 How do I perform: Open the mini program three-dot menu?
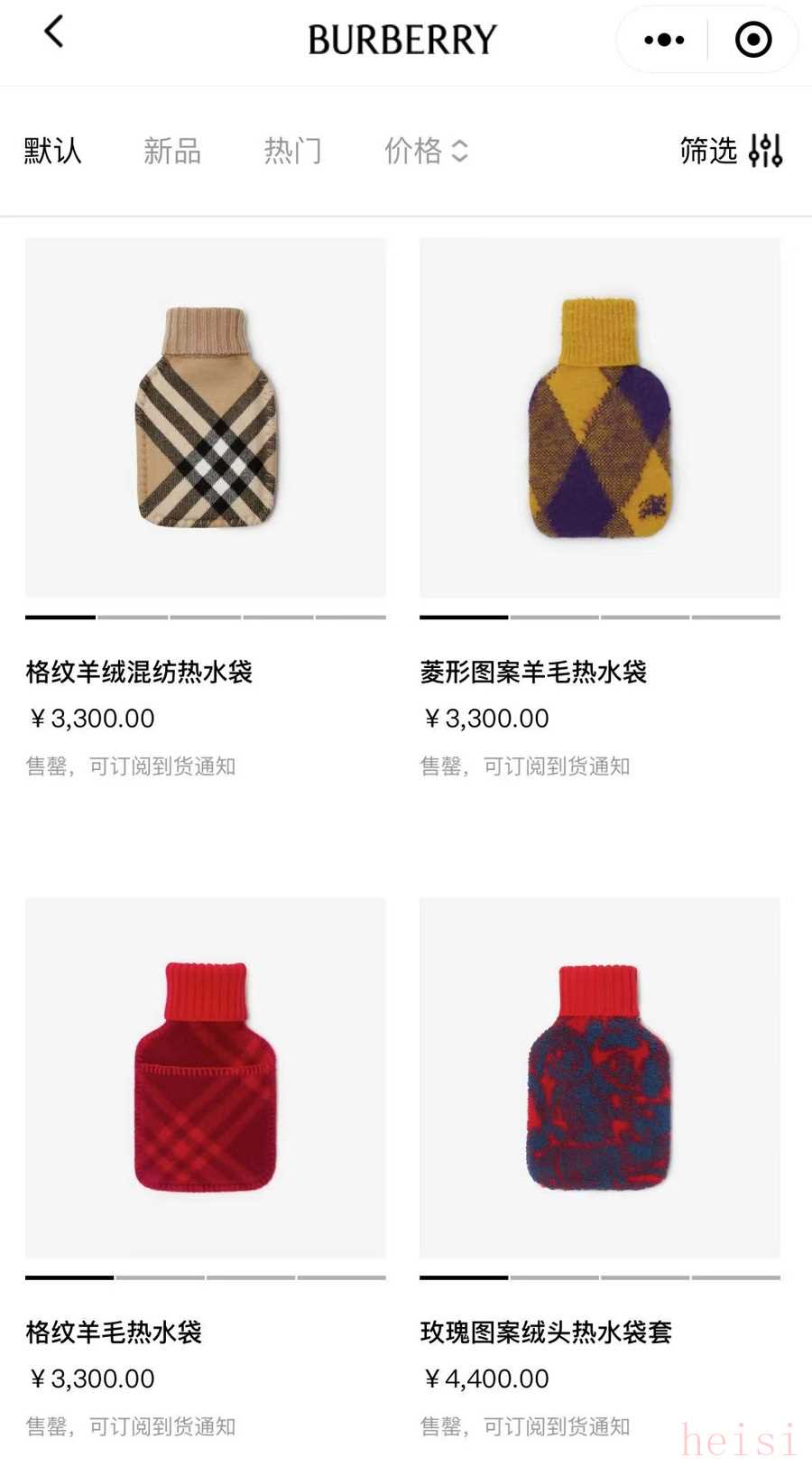pos(664,40)
